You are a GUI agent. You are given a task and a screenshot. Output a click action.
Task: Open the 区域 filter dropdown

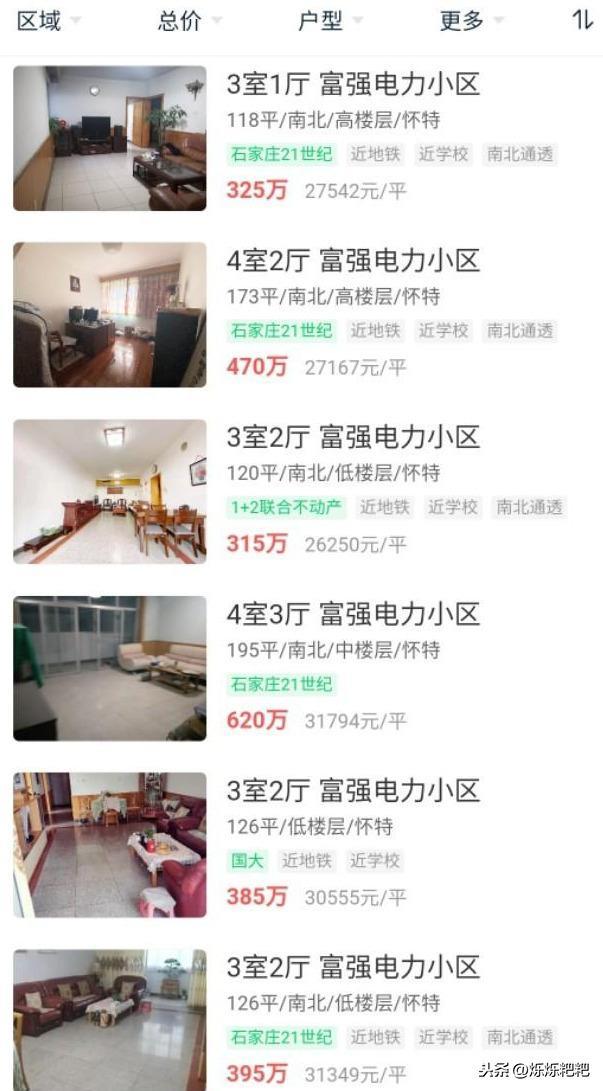tap(48, 21)
